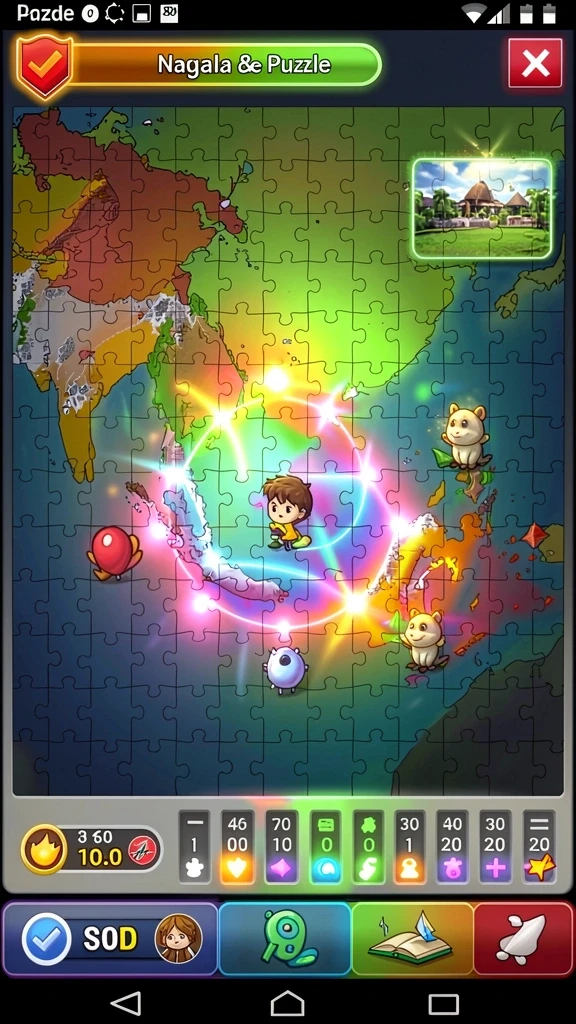
Task: Open the red rocket tab
Action: (523, 939)
